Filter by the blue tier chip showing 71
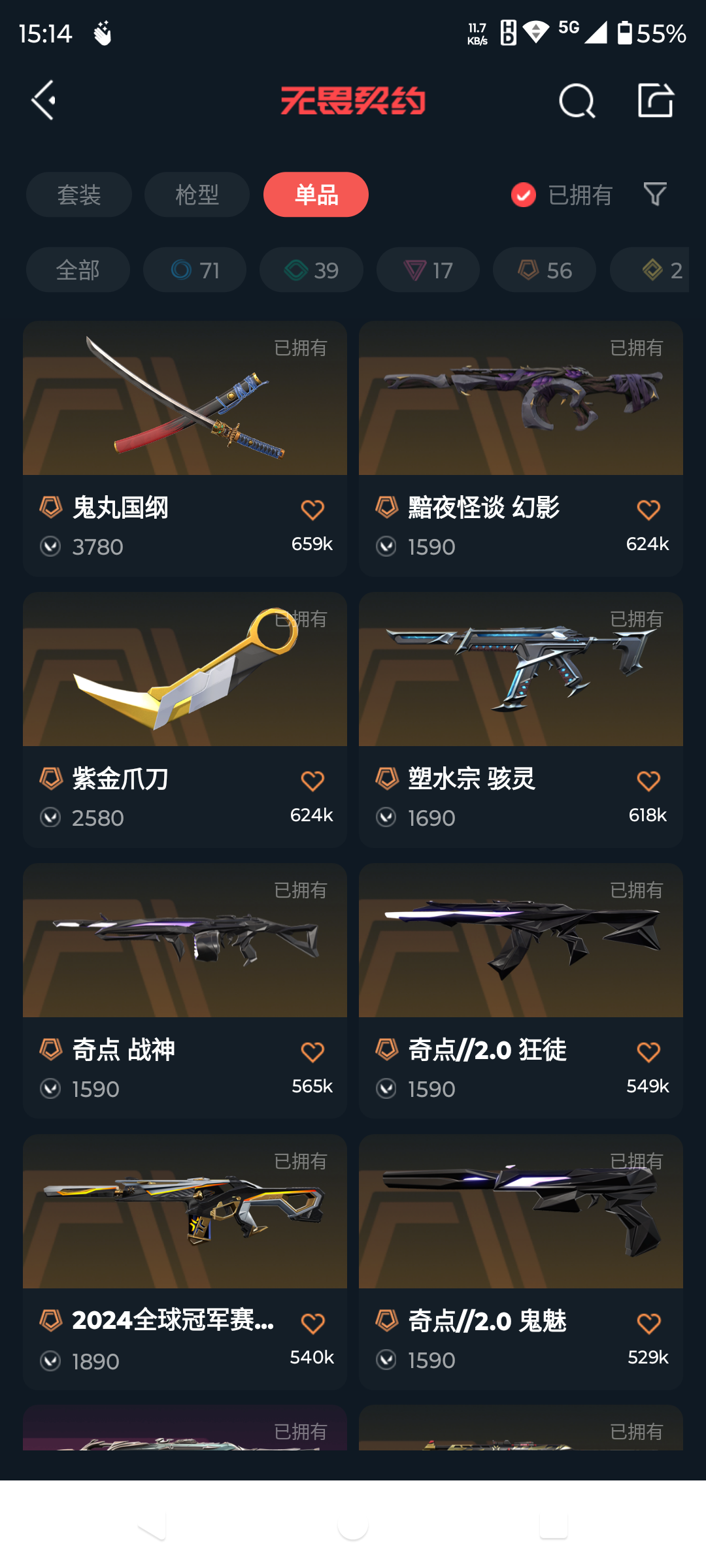Image resolution: width=706 pixels, height=1568 pixels. click(x=195, y=270)
